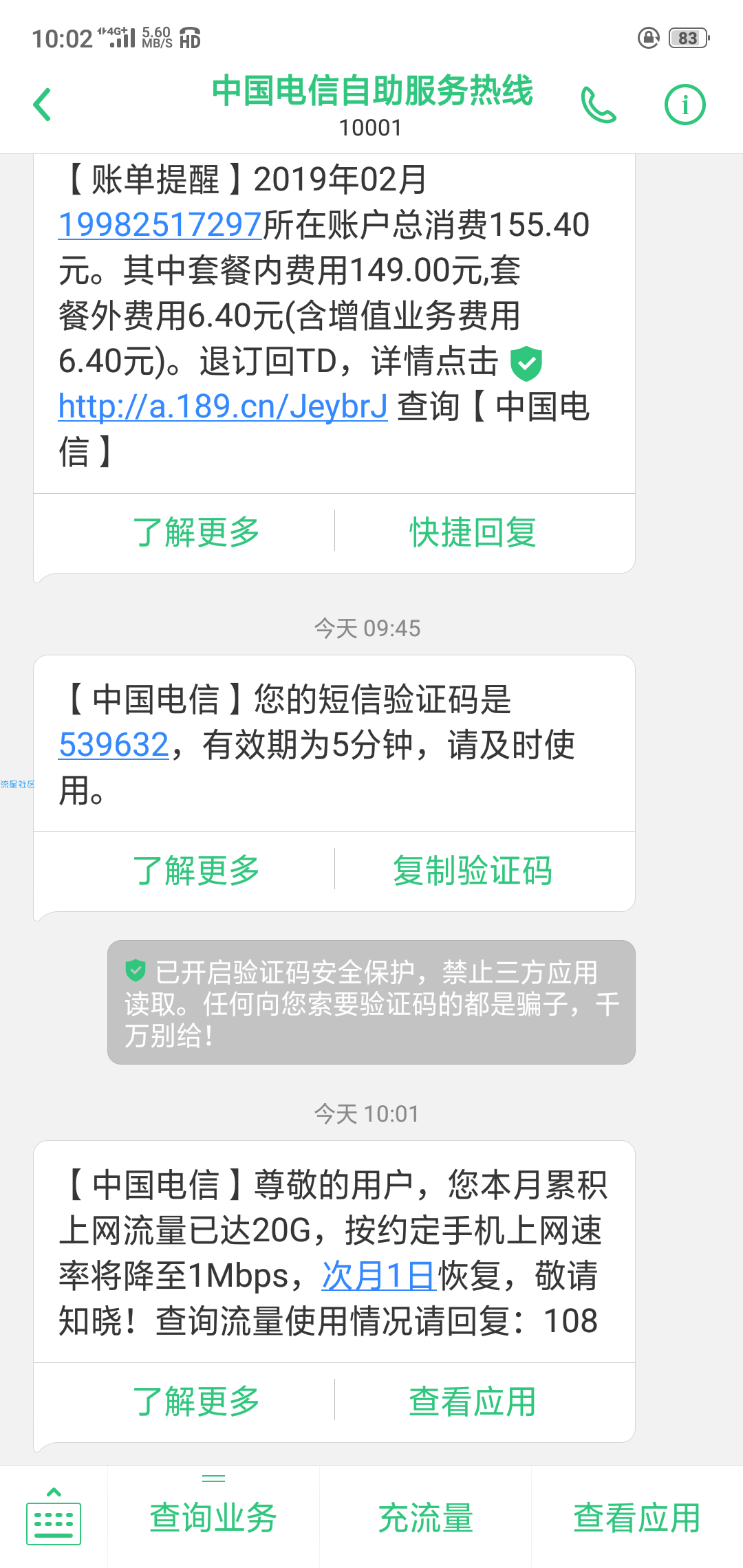Open conversation info icon
Image resolution: width=743 pixels, height=1568 pixels.
click(x=685, y=105)
